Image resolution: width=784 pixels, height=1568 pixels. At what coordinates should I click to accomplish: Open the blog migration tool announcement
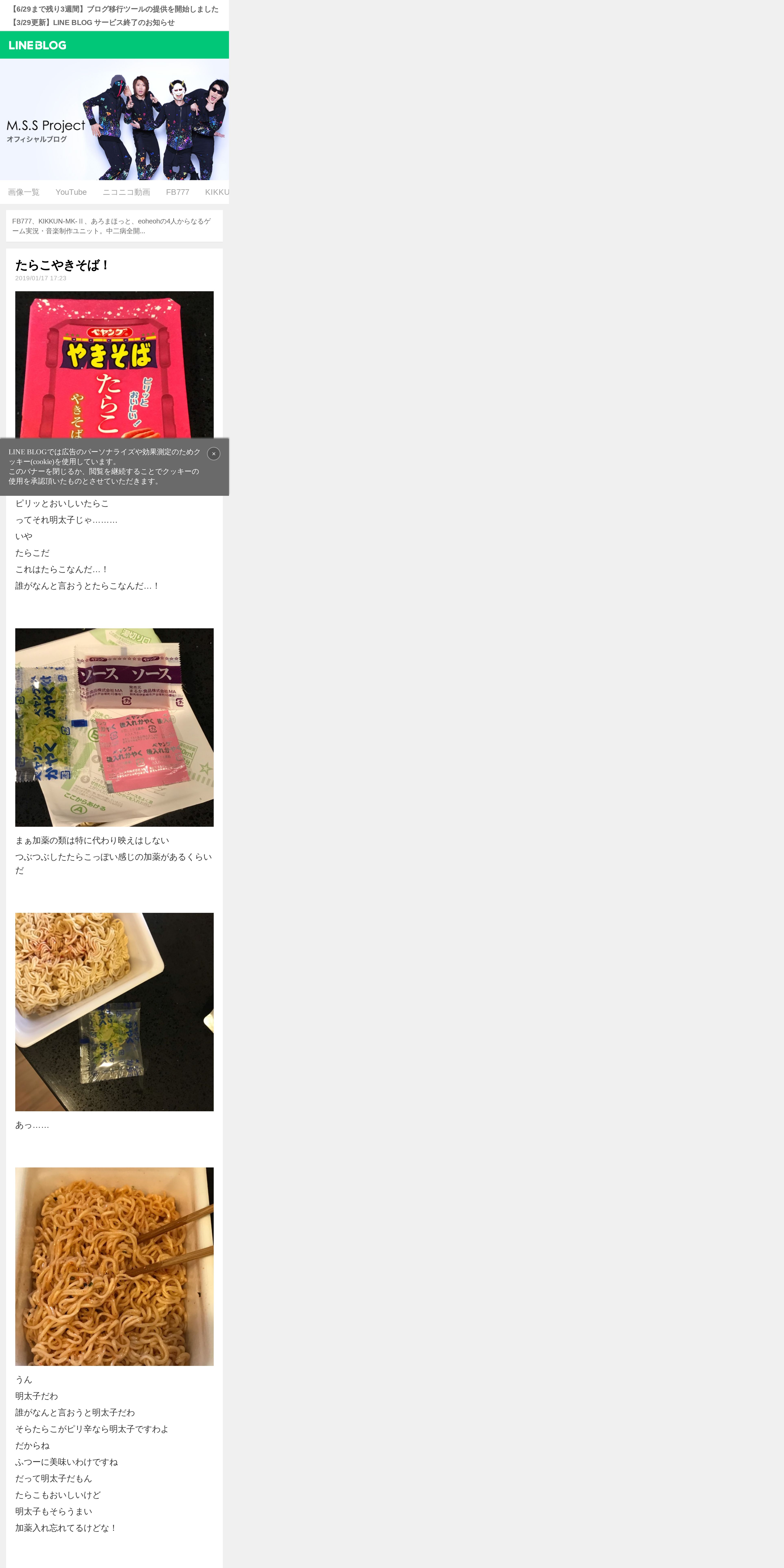click(x=114, y=9)
